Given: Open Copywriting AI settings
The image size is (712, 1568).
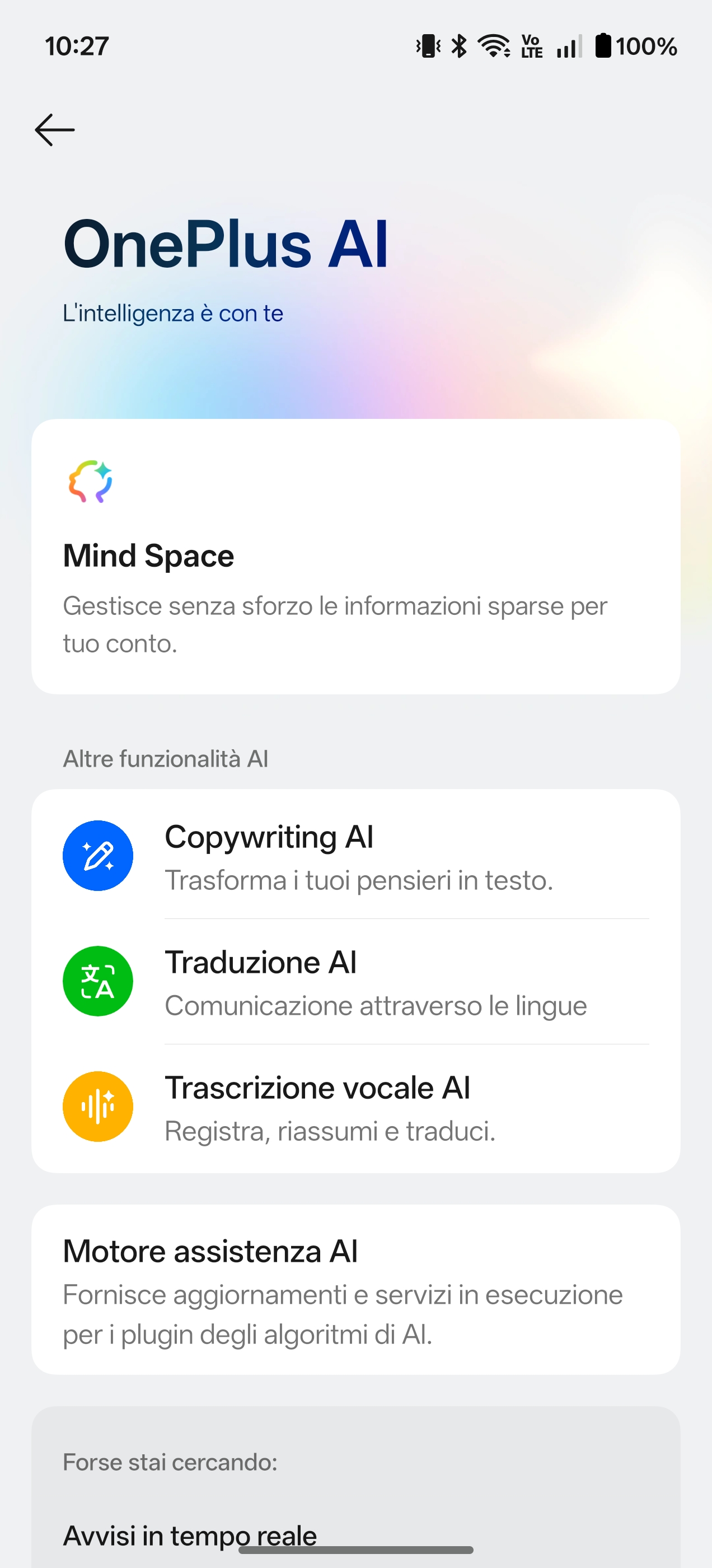Looking at the screenshot, I should (355, 856).
